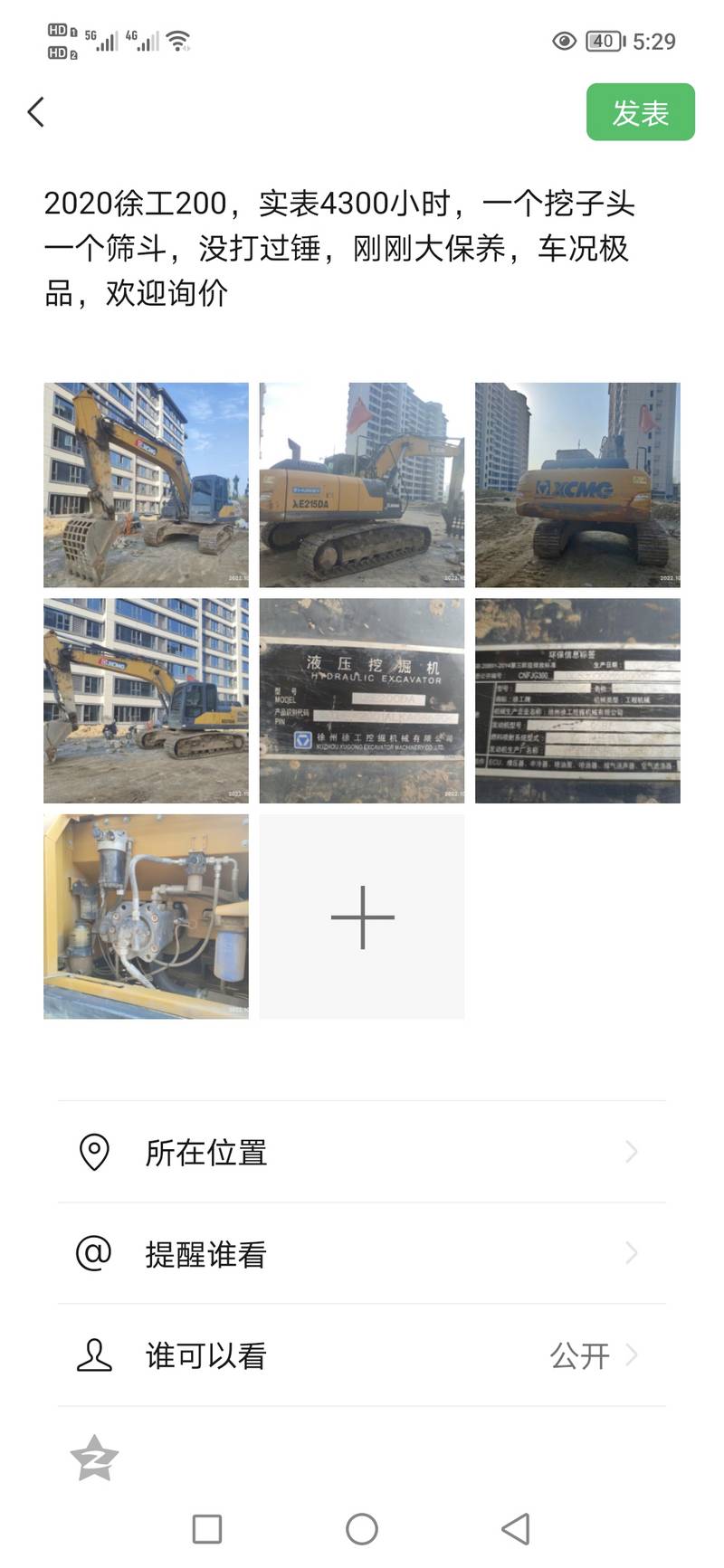724x1568 pixels.
Task: Open the 液压挖掘机 nameplate photo
Action: pos(361,700)
